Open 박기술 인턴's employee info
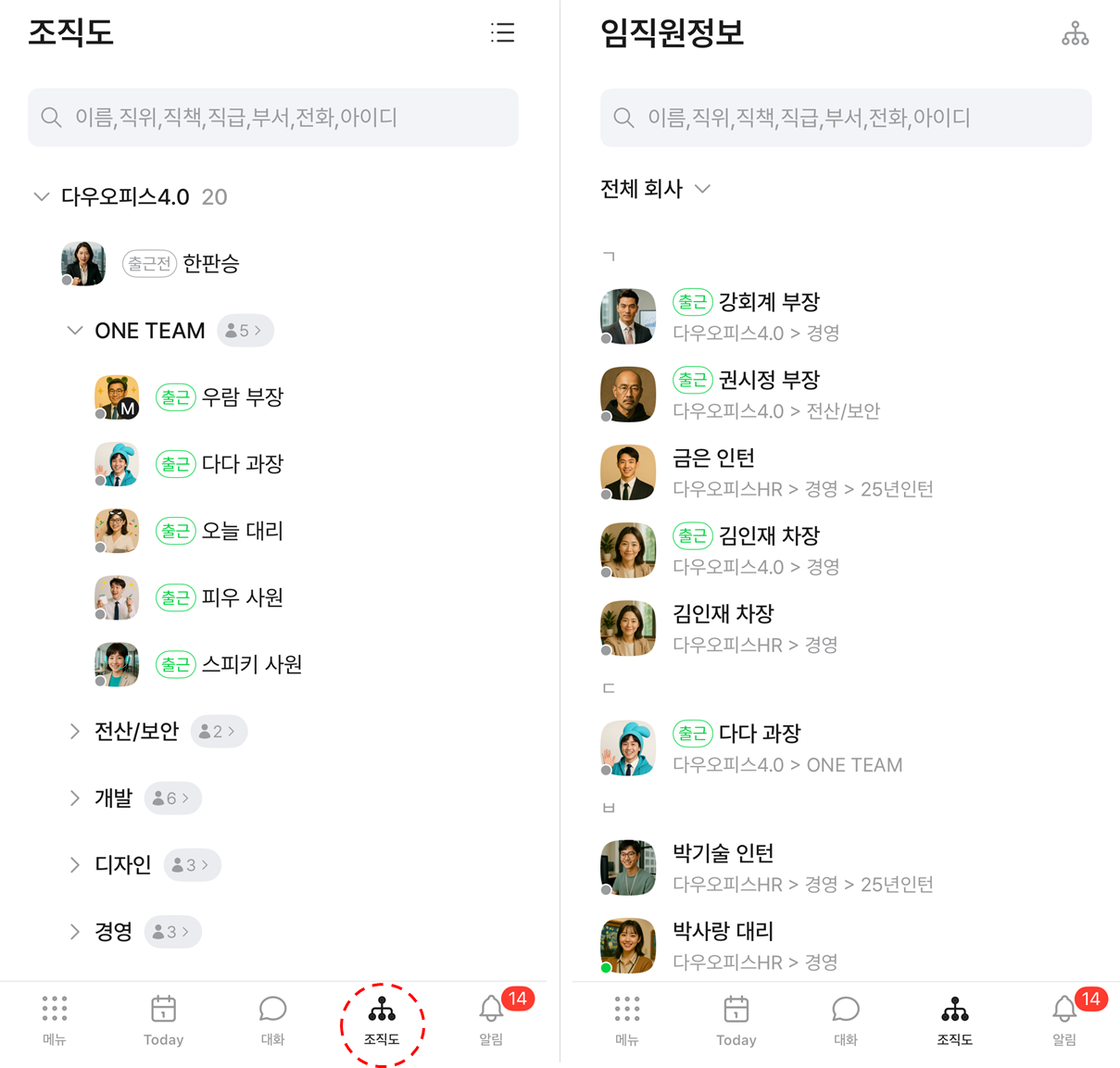Viewport: 1120px width, 1068px height. tap(724, 854)
